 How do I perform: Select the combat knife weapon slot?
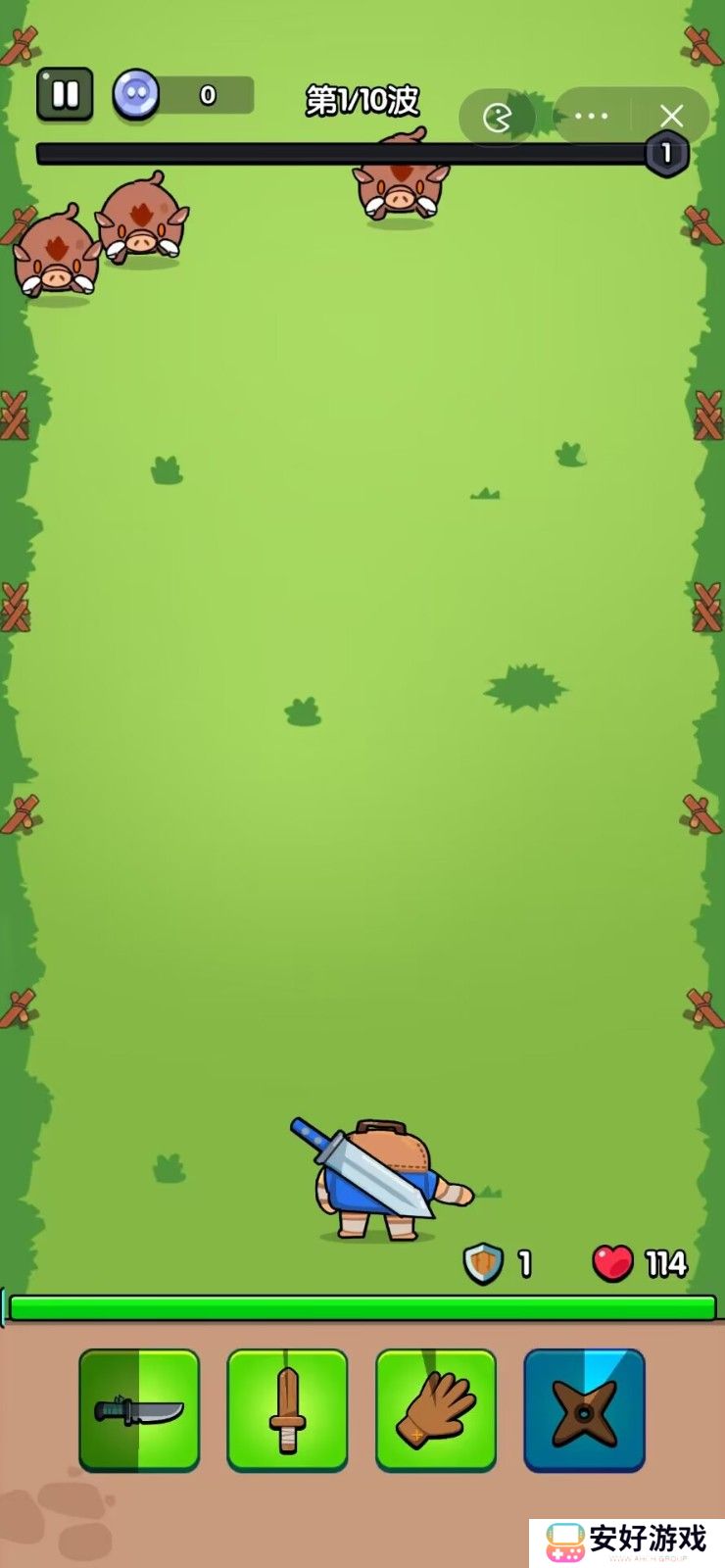139,1409
